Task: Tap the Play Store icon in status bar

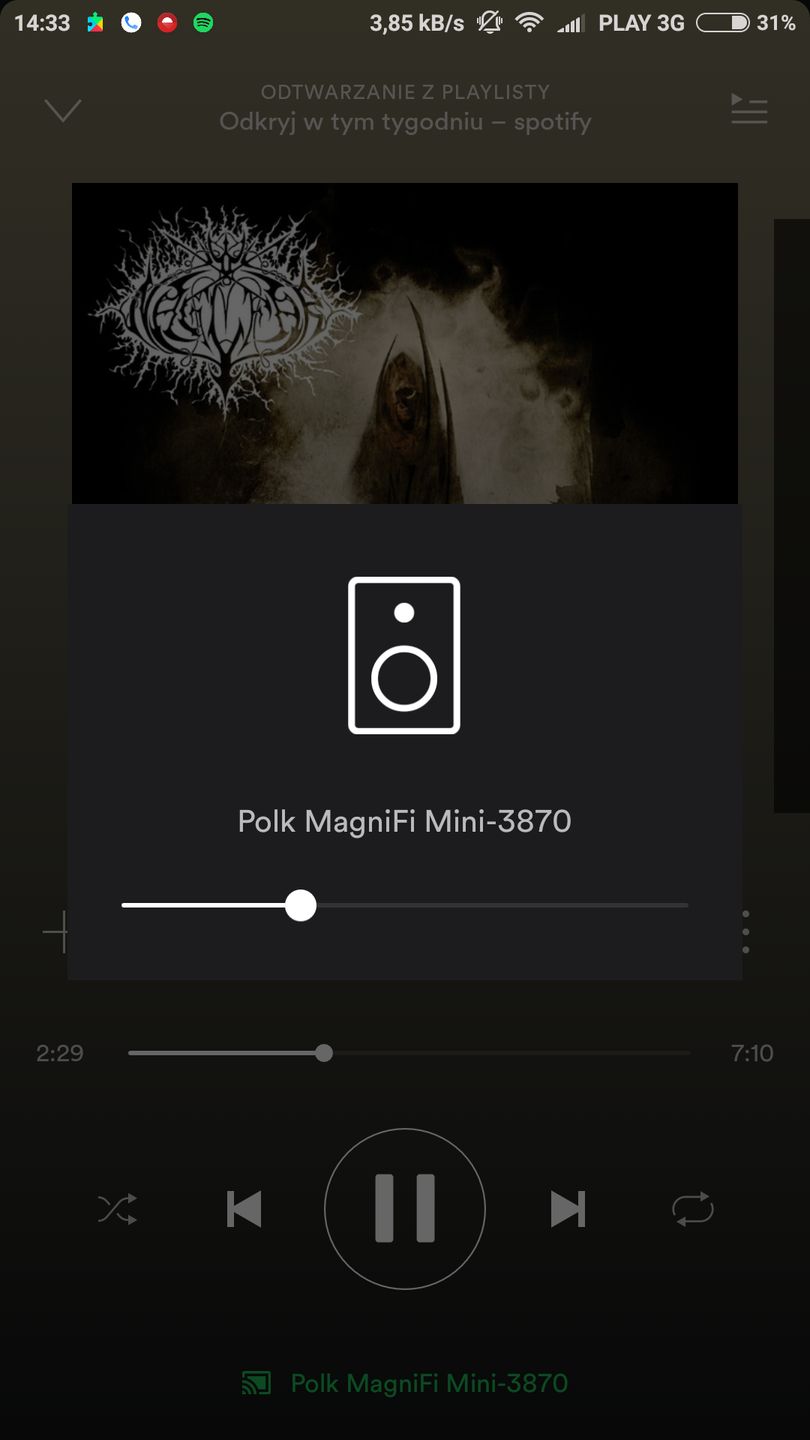Action: click(x=96, y=21)
